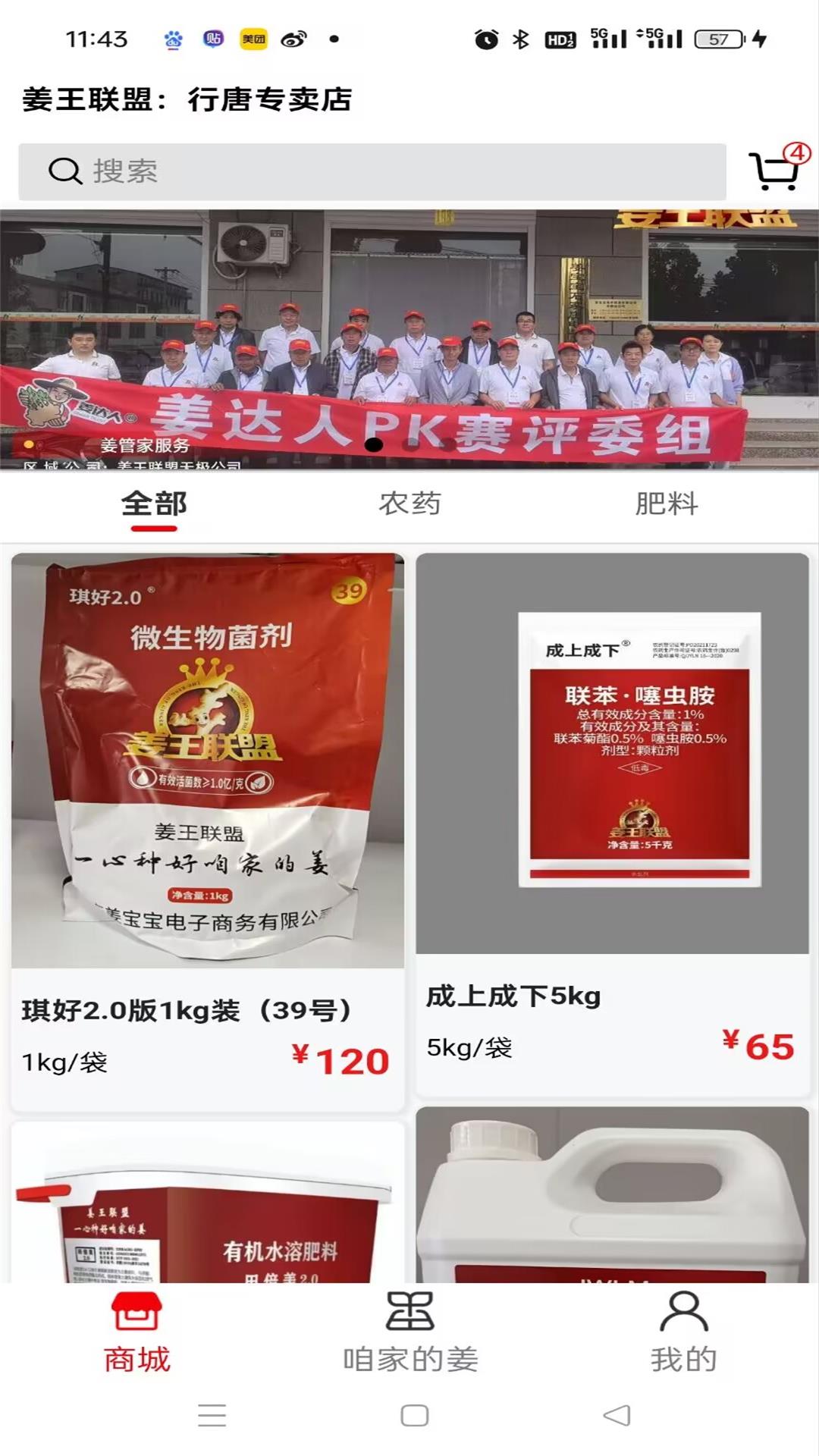Select the 全部 category tab
This screenshot has width=819, height=1456.
[154, 504]
